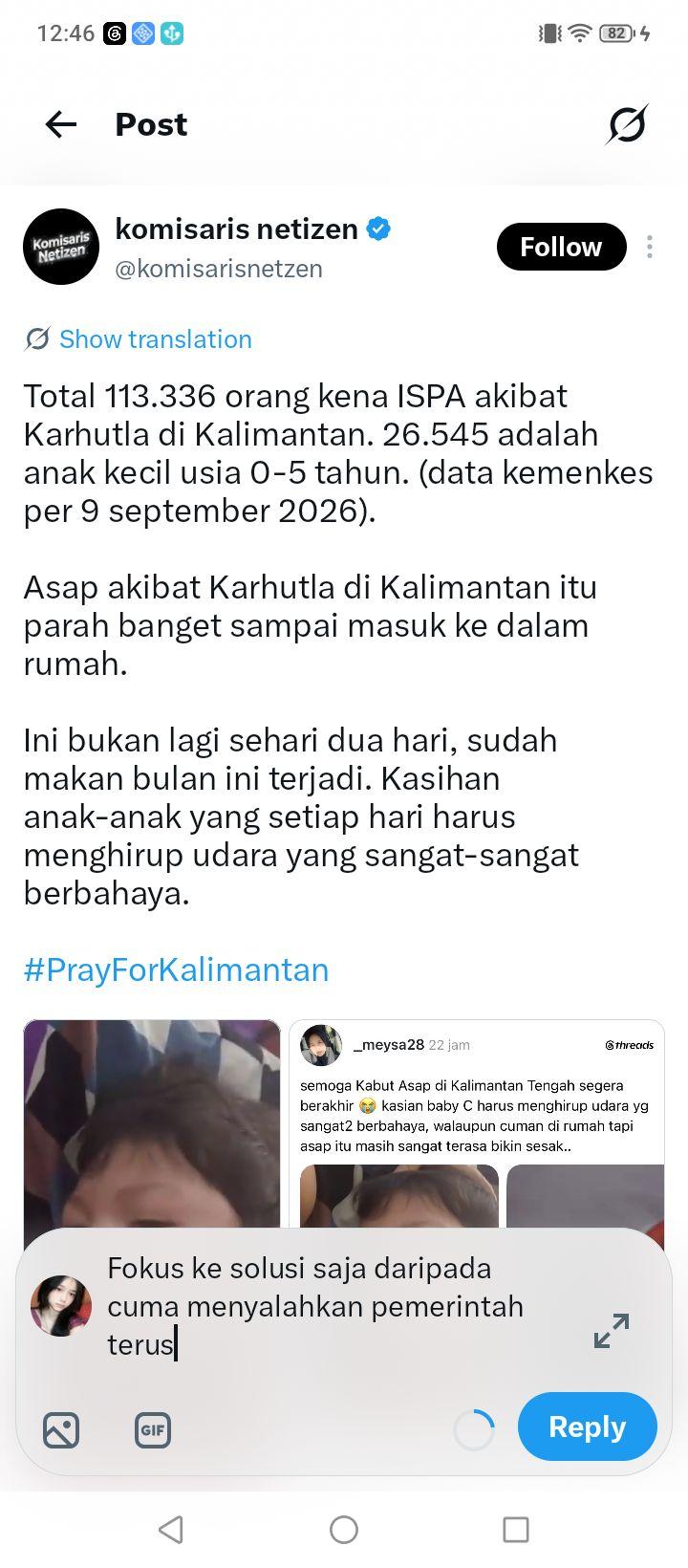The width and height of the screenshot is (688, 1568).
Task: Expand the reply composer to full screen
Action: pos(612,1330)
